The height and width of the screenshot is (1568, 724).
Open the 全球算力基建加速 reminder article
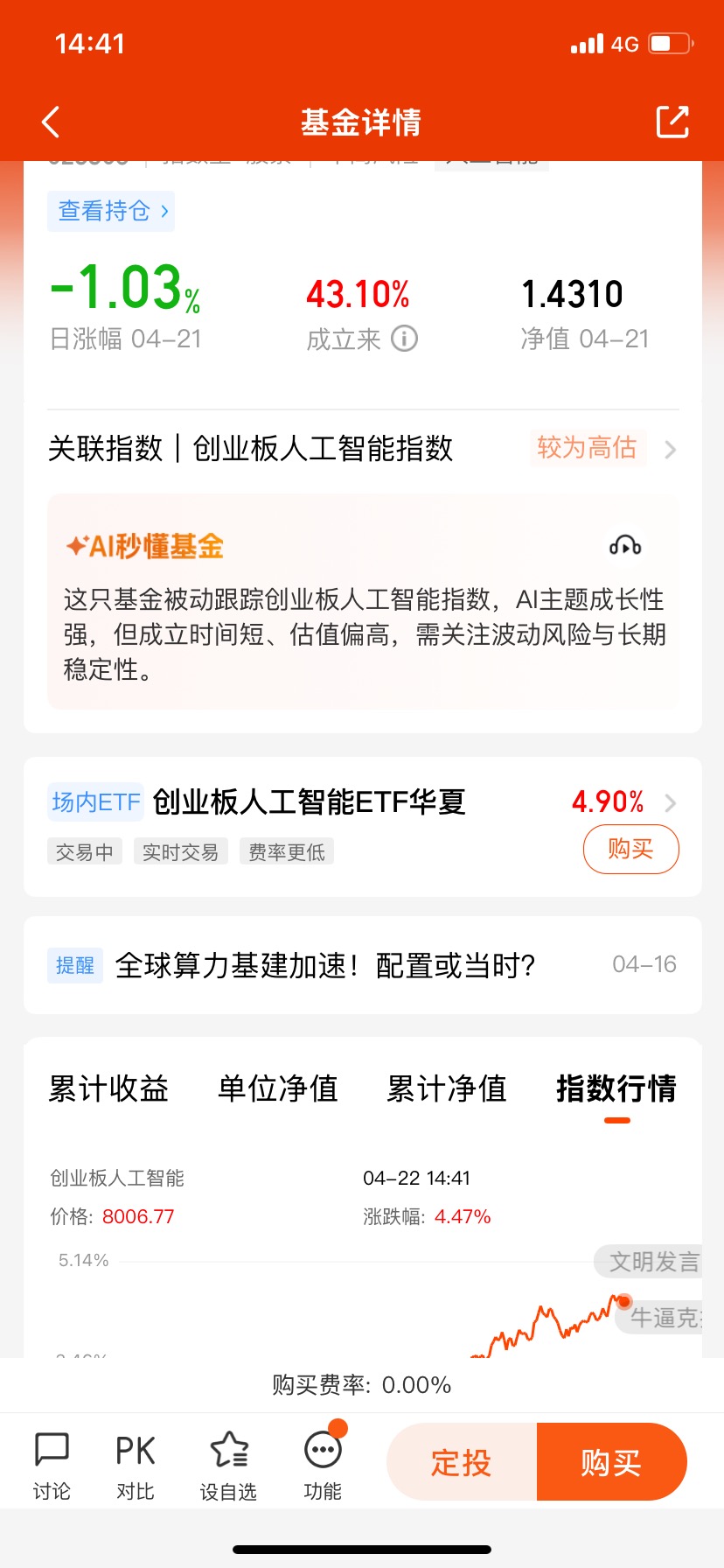pyautogui.click(x=363, y=965)
